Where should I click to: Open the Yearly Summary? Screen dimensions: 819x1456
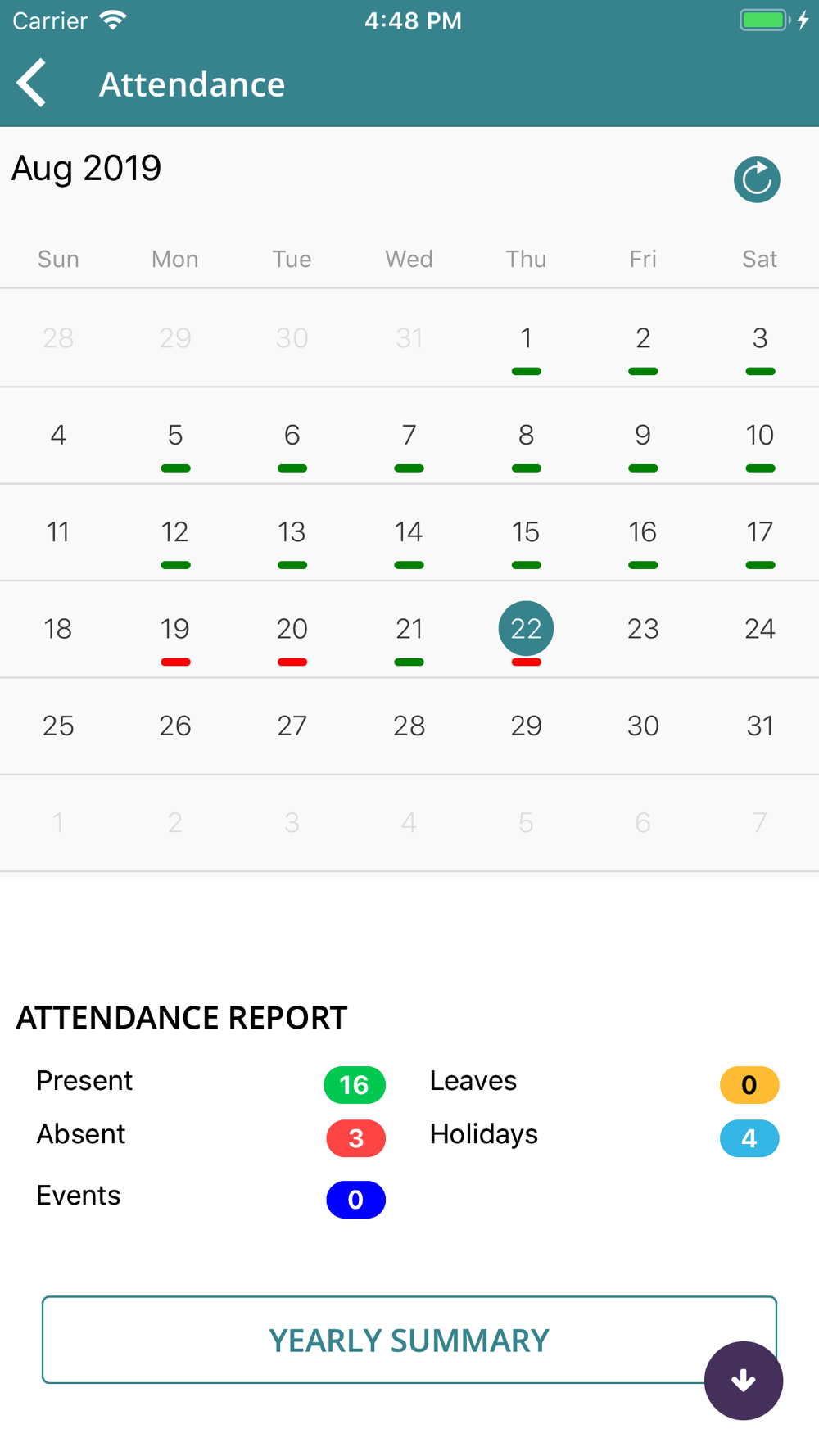point(409,1340)
